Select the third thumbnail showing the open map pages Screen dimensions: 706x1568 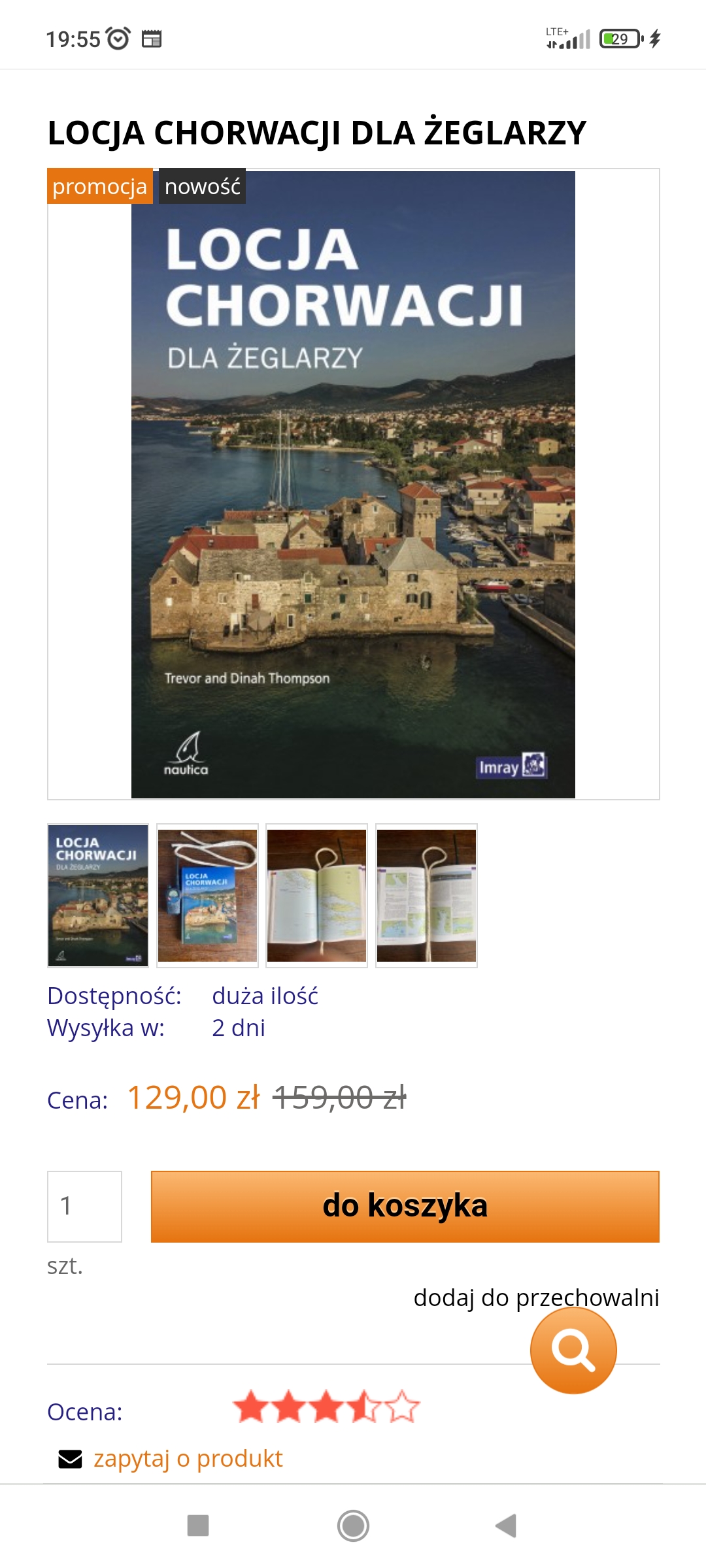(317, 895)
